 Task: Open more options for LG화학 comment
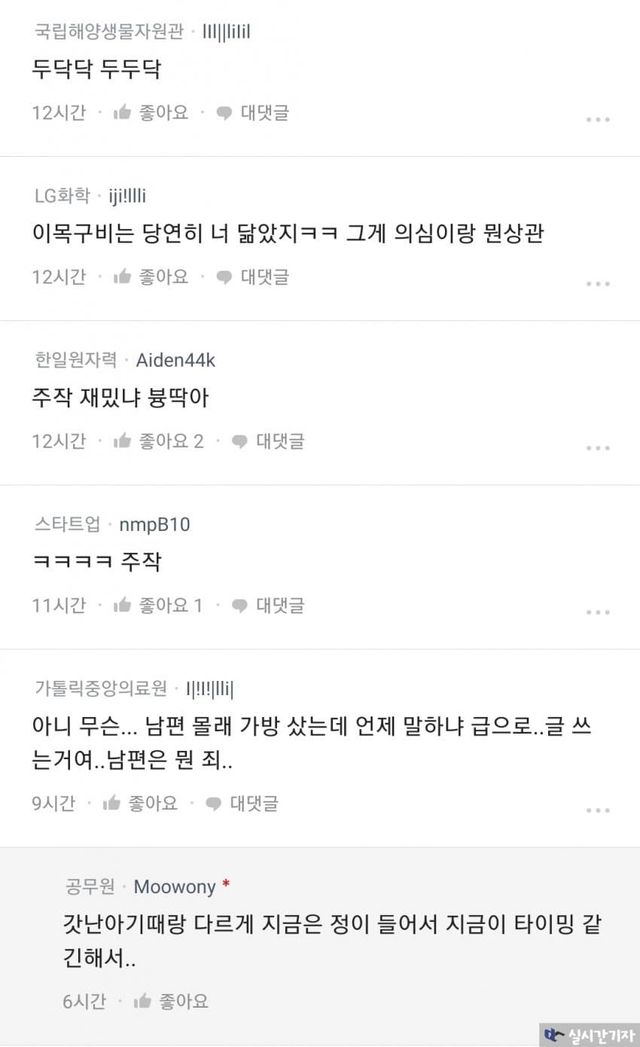[x=597, y=283]
